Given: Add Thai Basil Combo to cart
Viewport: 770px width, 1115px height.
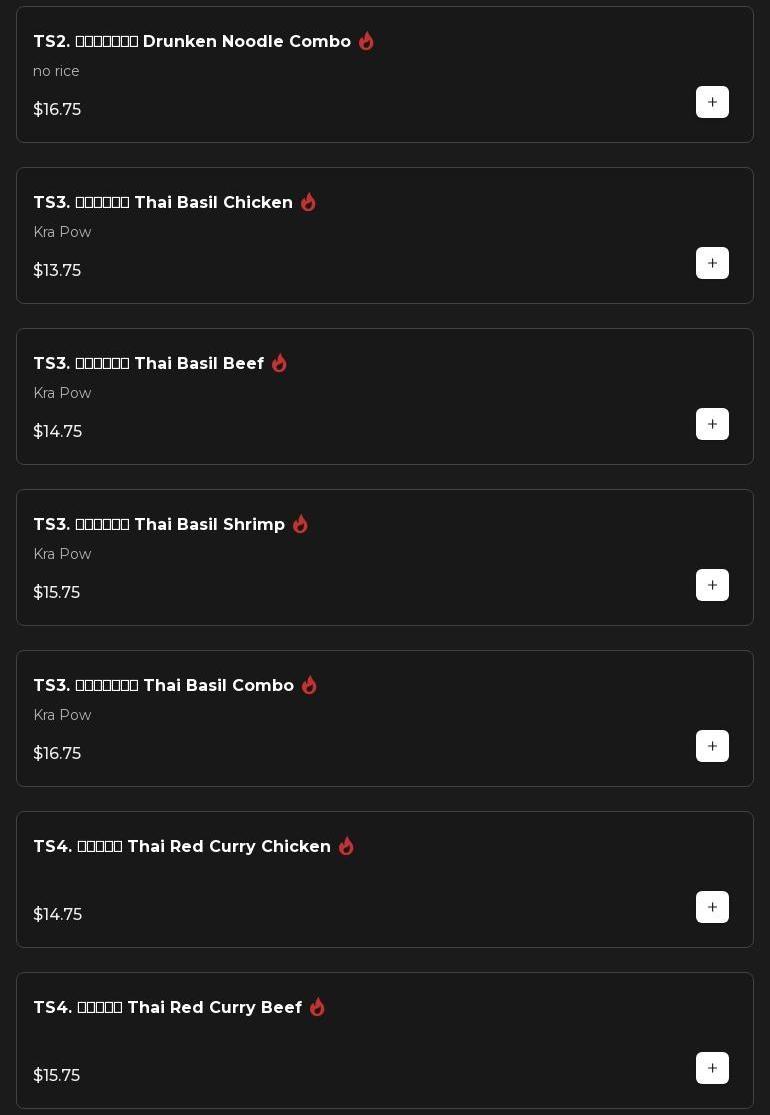Looking at the screenshot, I should tap(712, 746).
